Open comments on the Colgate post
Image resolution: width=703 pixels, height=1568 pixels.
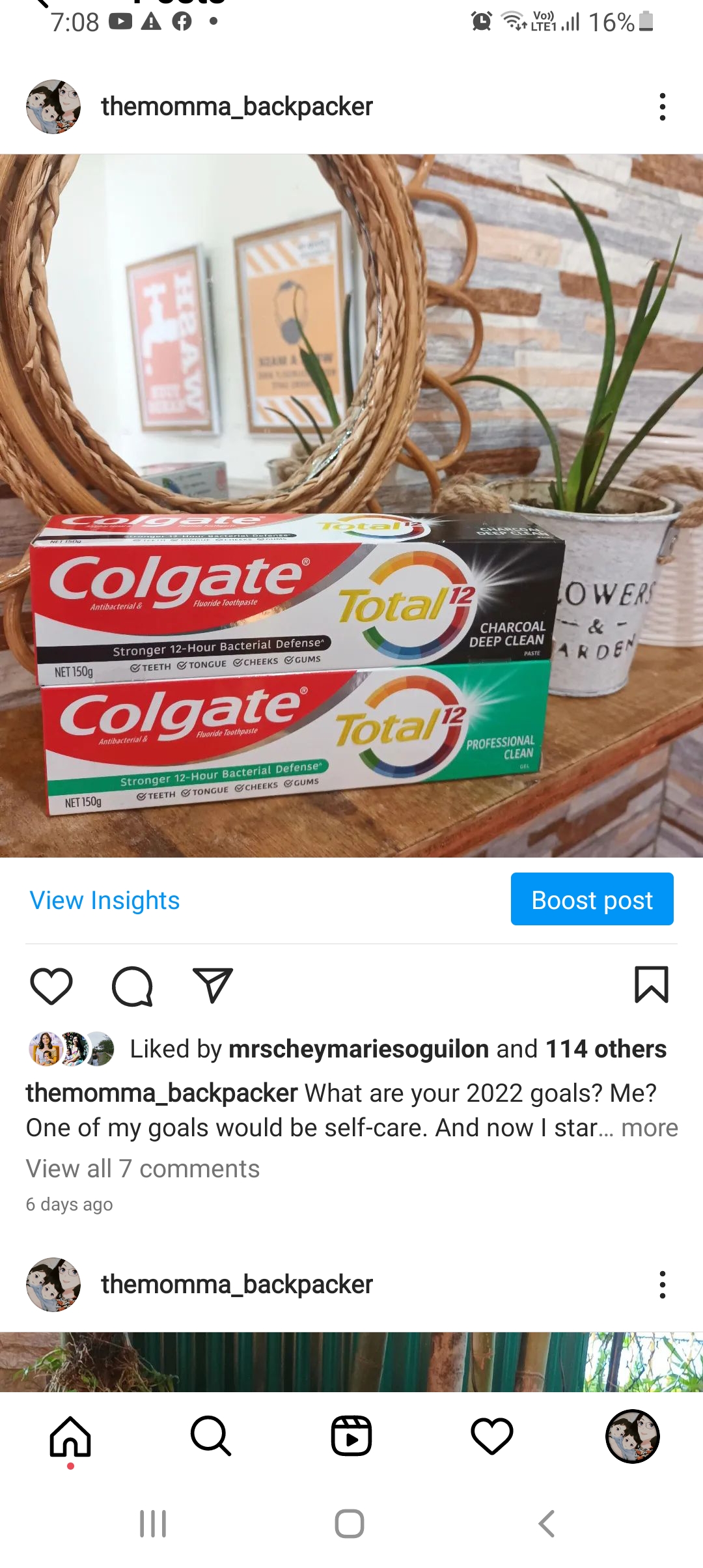(132, 986)
